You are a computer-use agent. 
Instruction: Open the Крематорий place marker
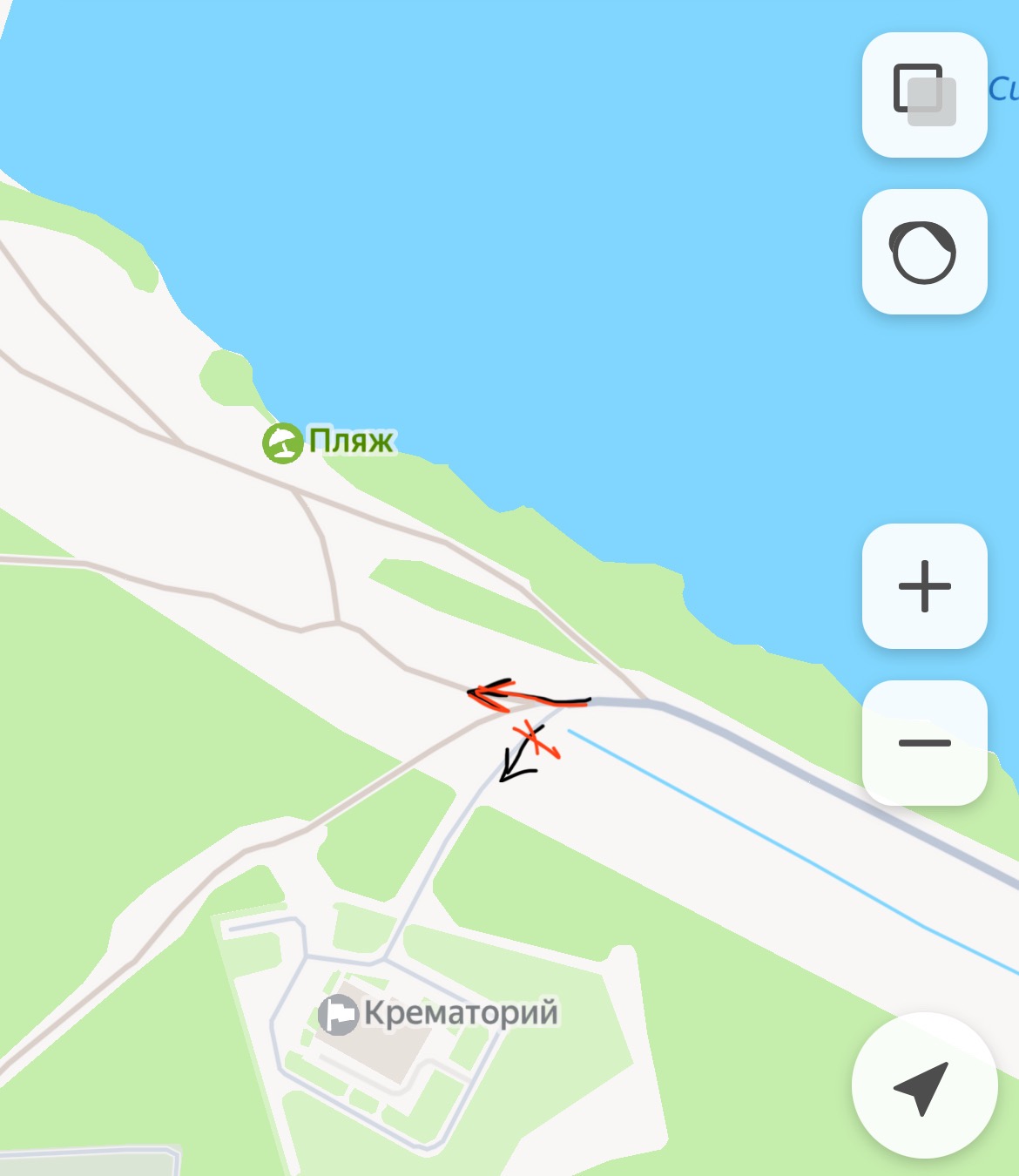(339, 1014)
